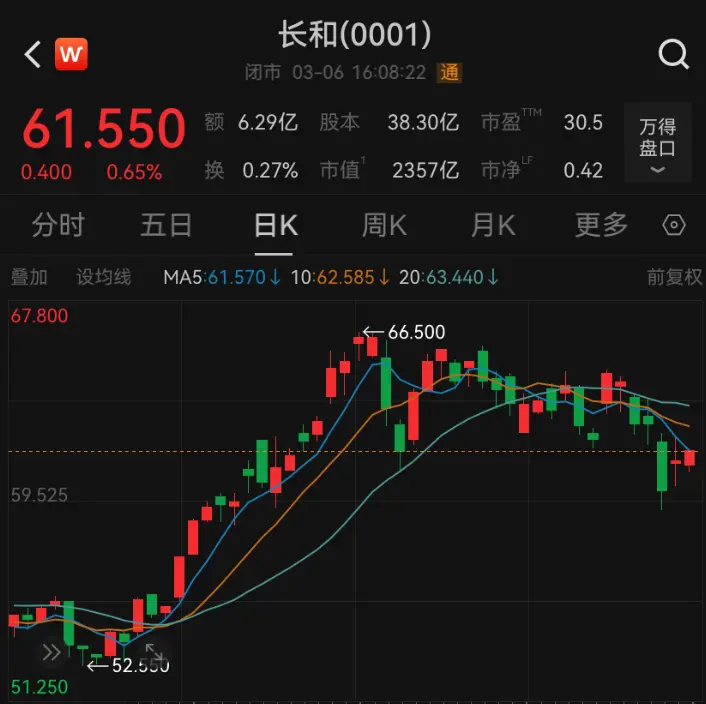Open the 更多 chart options
Image resolution: width=706 pixels, height=704 pixels.
[601, 225]
